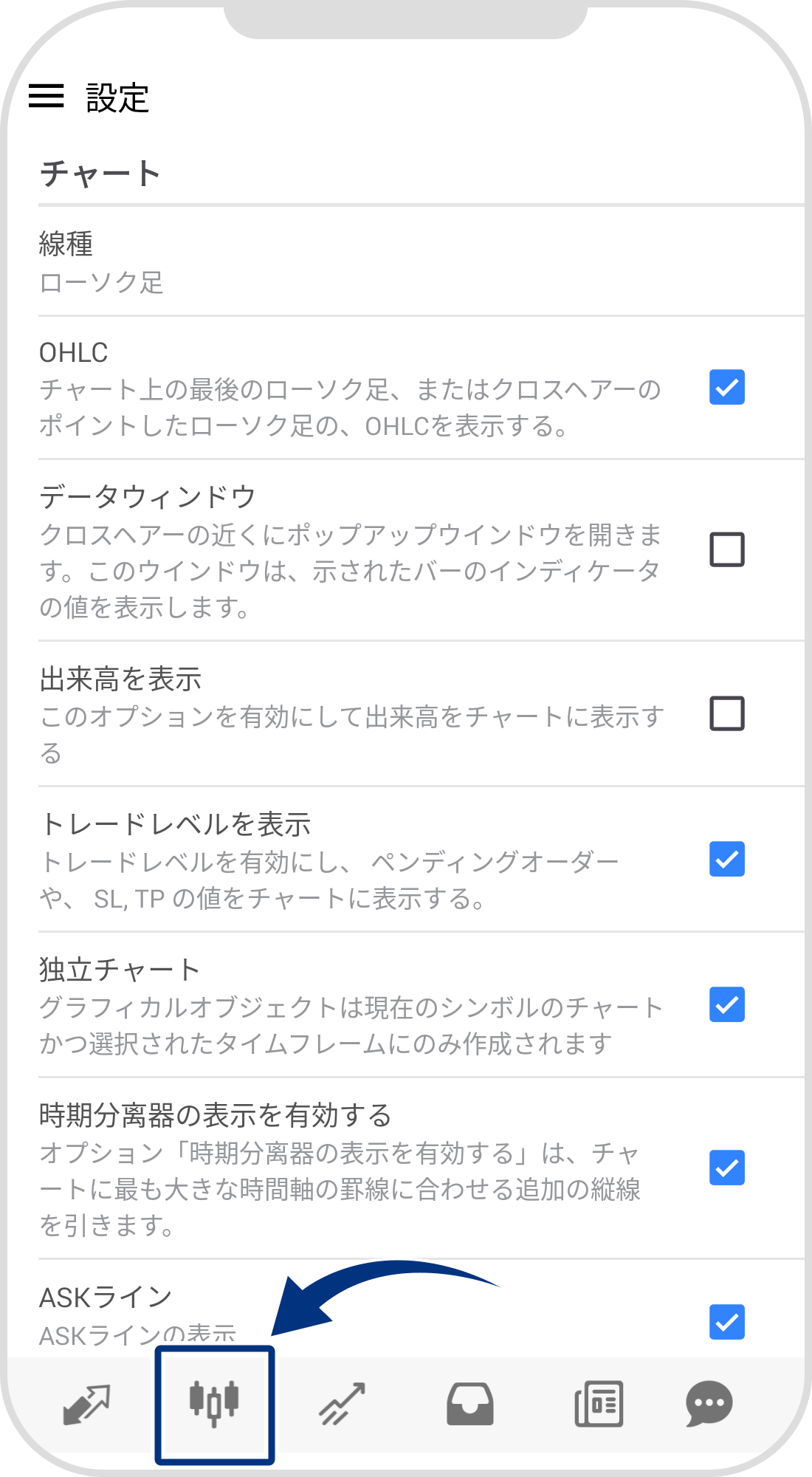
Task: Enable the データウィンドウ data window checkbox
Action: (726, 550)
